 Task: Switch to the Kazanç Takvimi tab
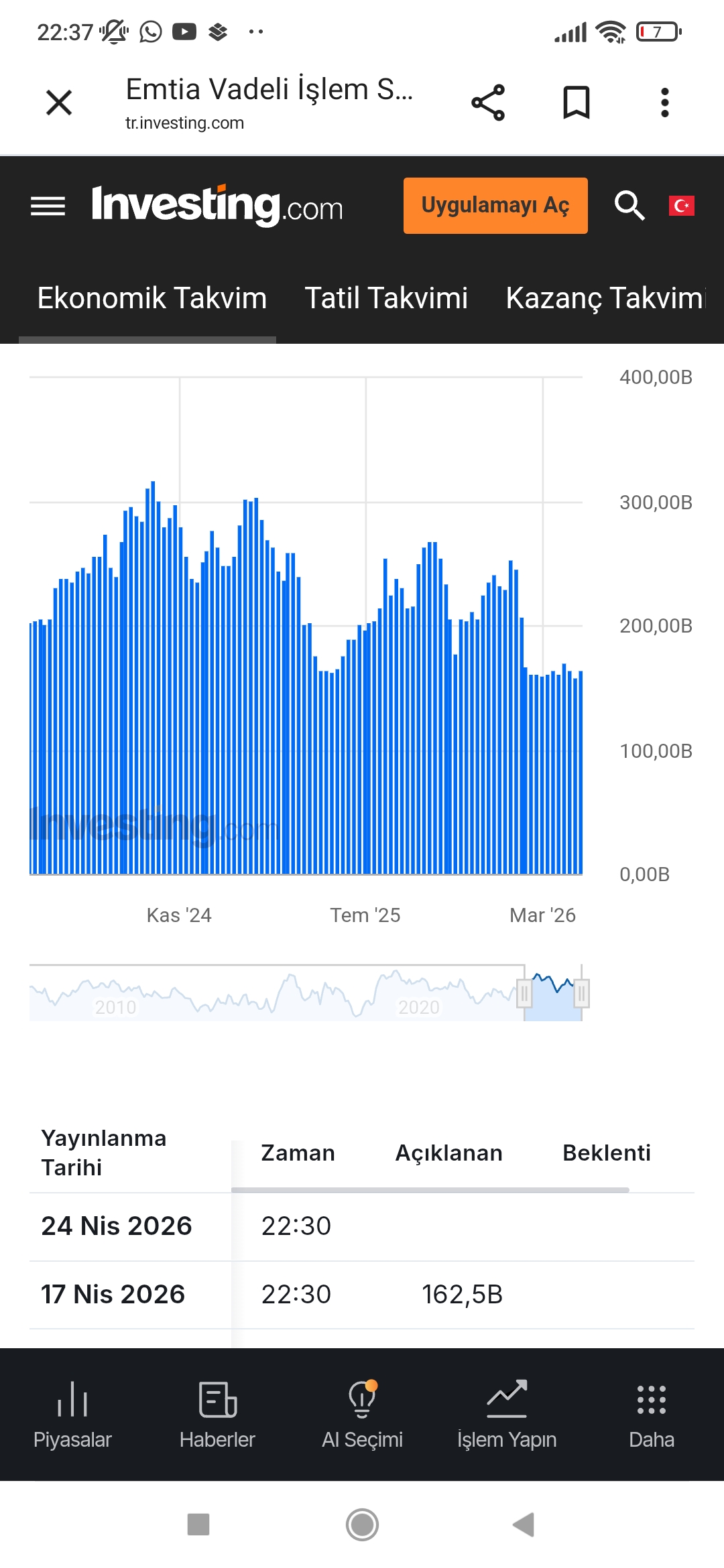605,298
